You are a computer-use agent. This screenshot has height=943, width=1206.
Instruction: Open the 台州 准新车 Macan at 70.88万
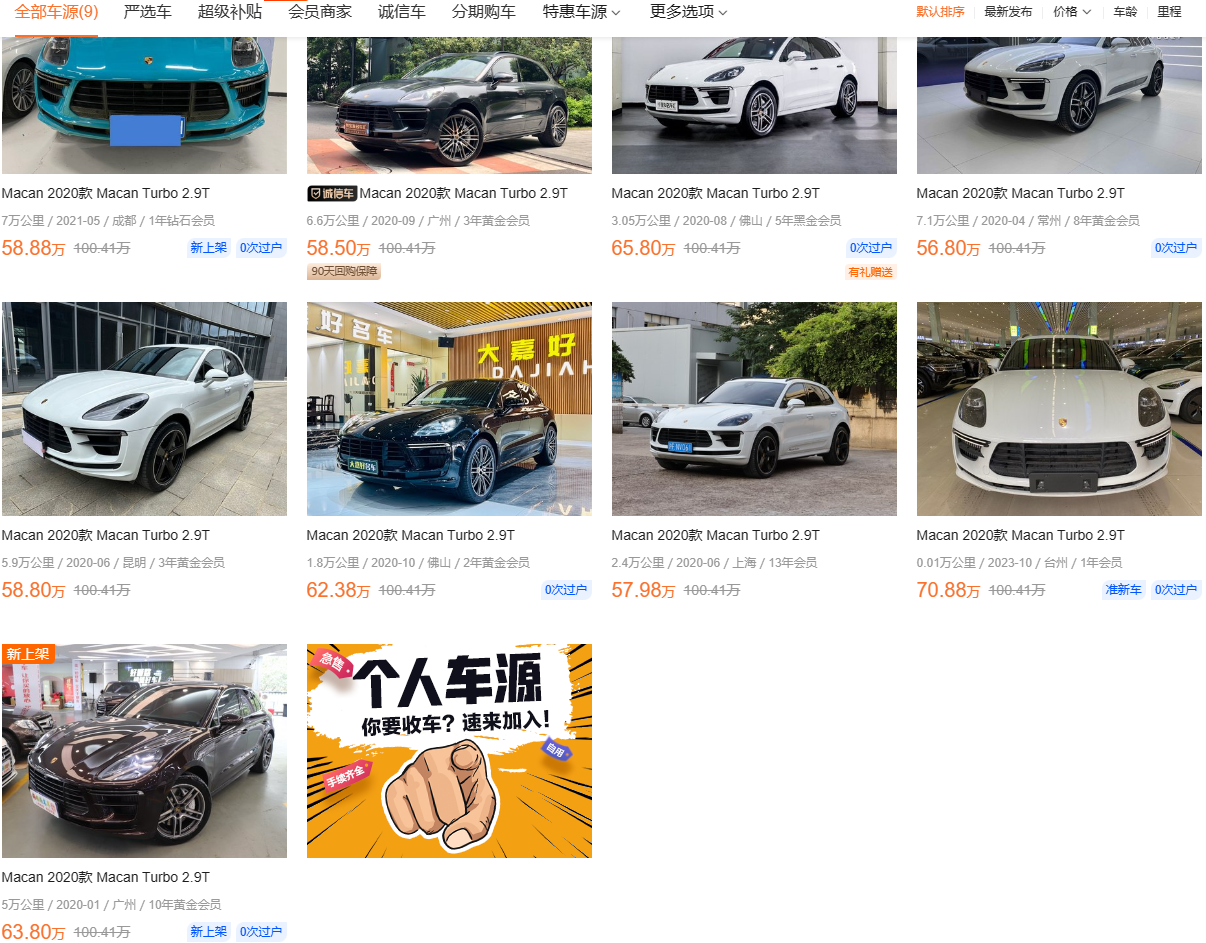pos(1059,409)
